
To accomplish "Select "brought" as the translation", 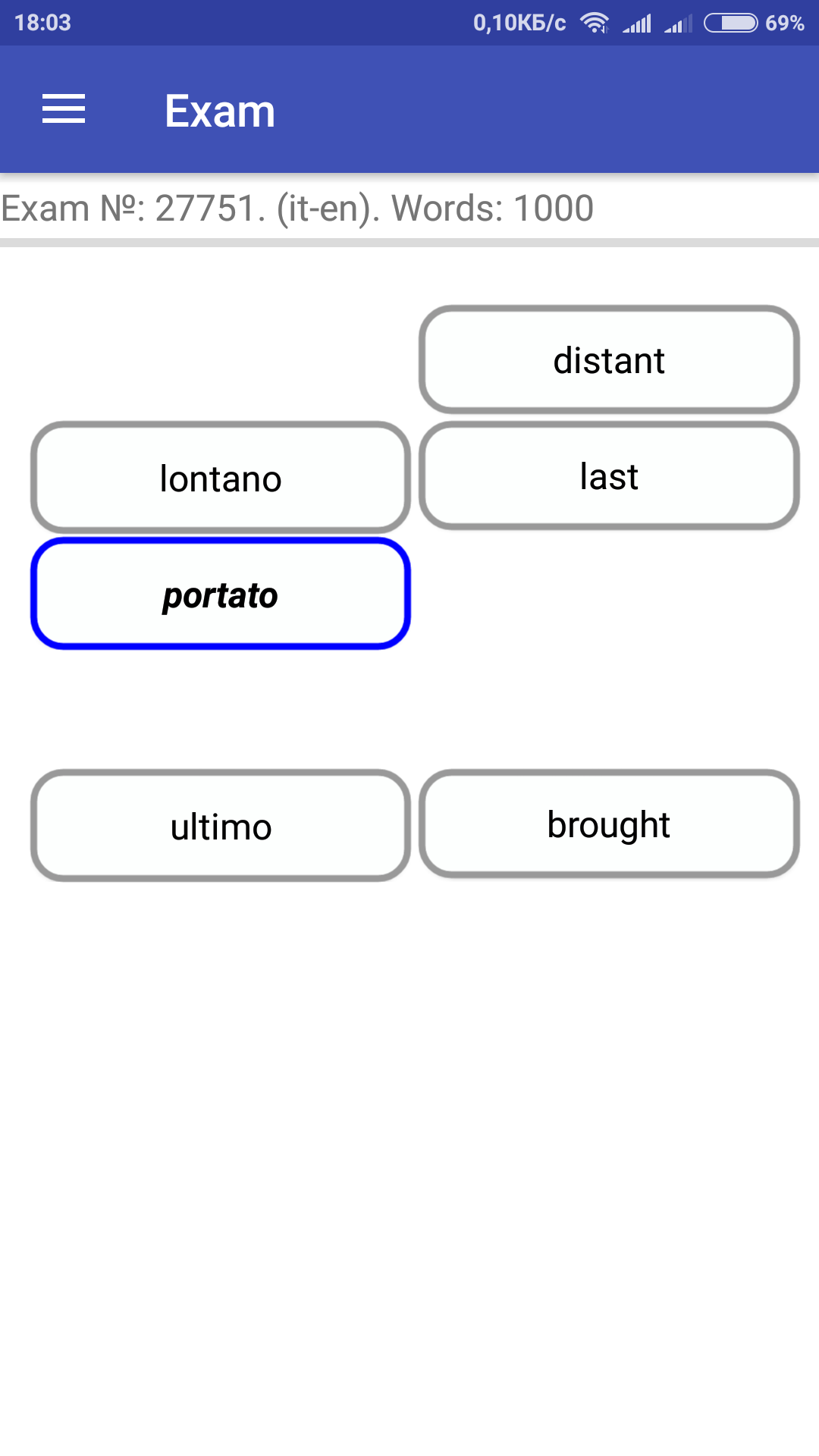I will point(609,824).
